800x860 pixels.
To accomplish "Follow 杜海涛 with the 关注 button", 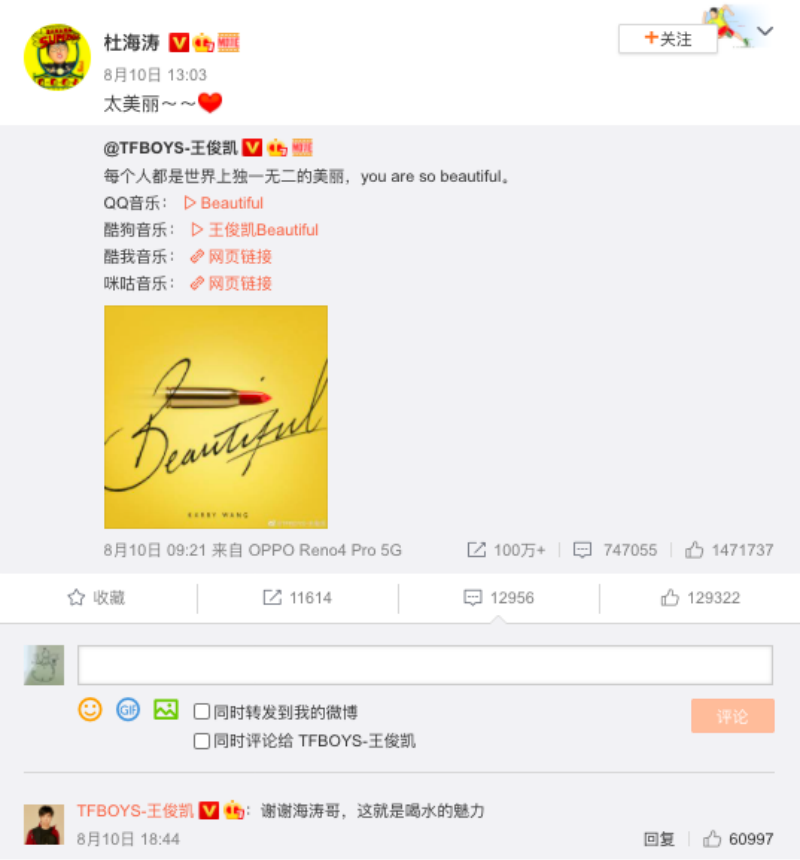I will [x=668, y=39].
